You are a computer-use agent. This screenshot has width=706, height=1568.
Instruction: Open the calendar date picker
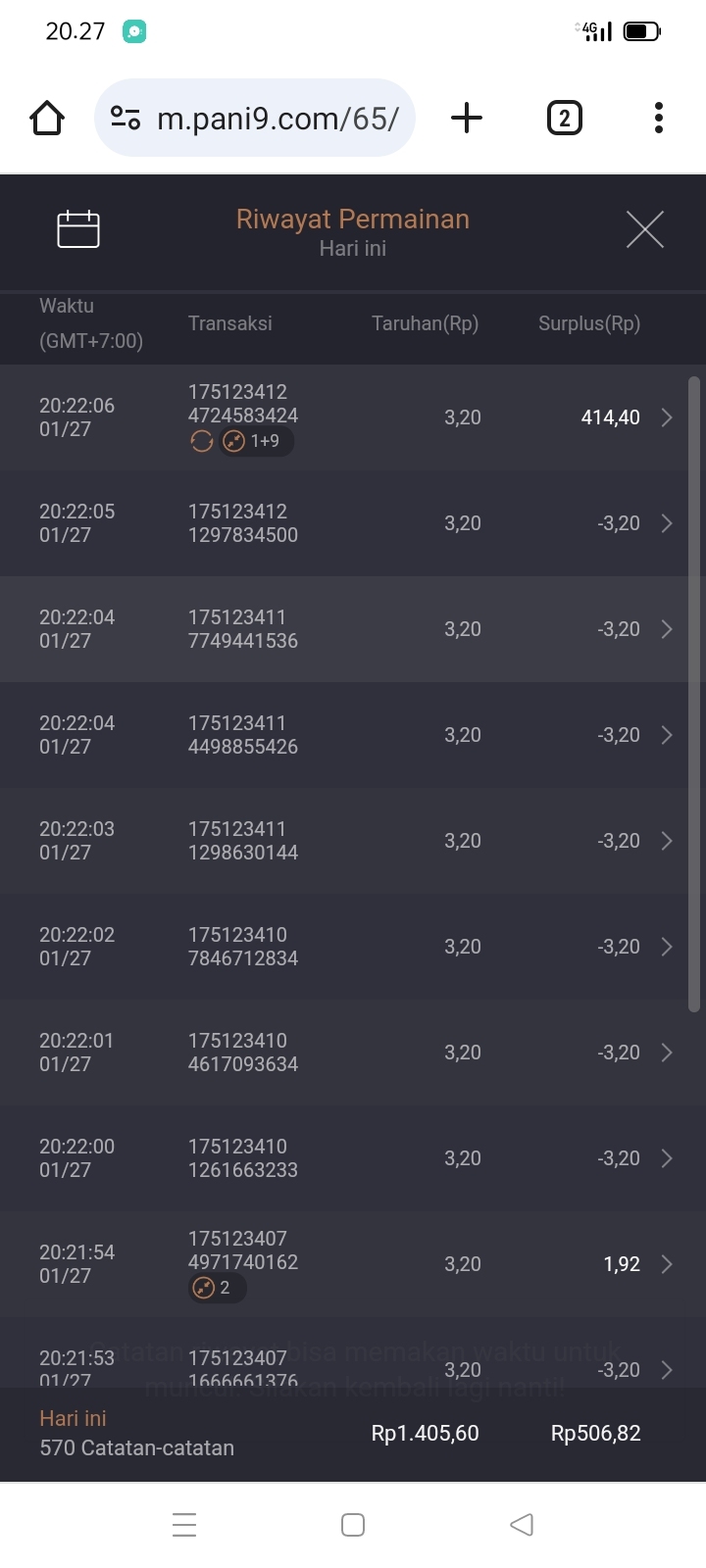(x=78, y=229)
